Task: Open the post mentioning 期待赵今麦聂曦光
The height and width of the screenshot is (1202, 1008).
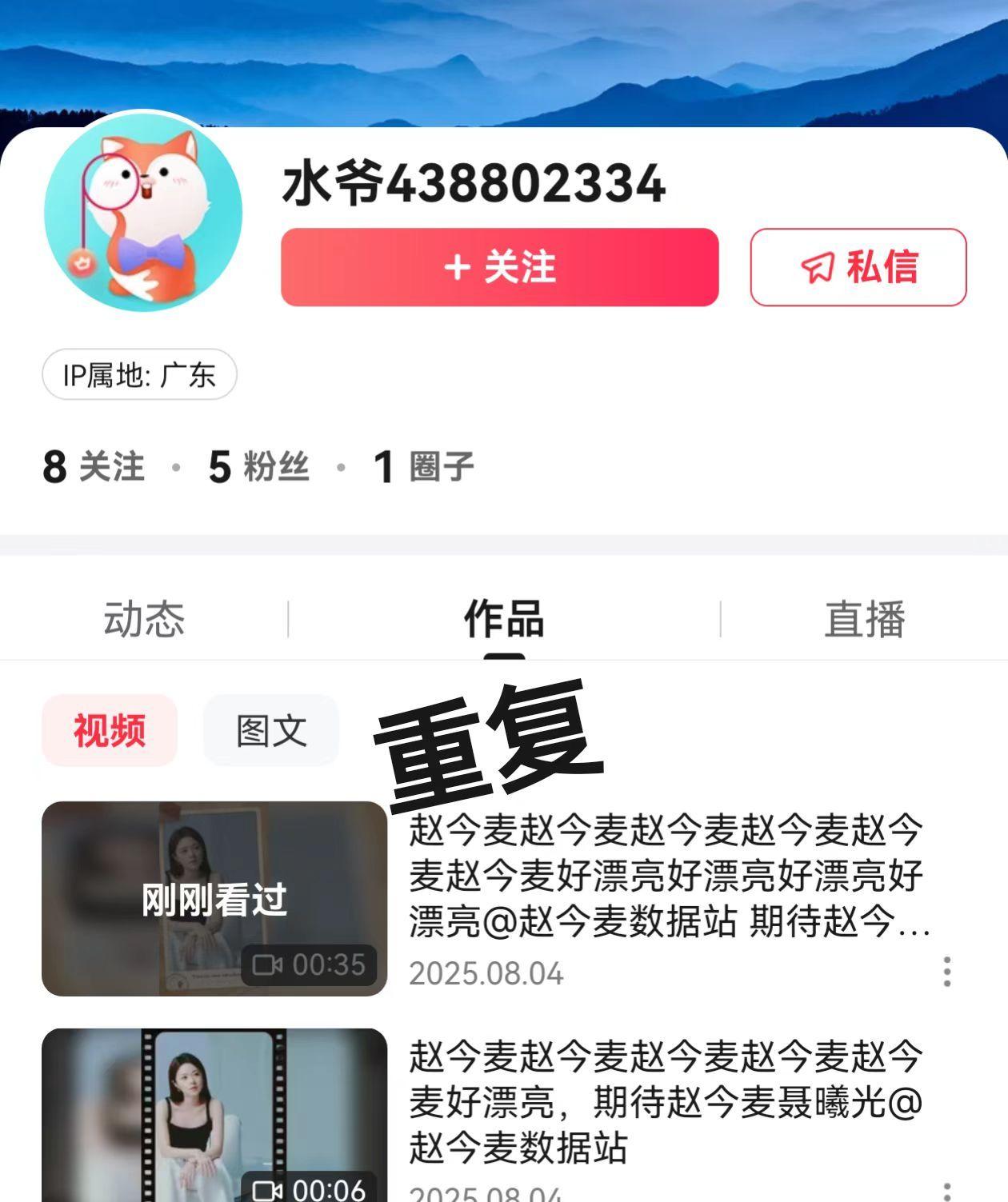Action: point(666,1102)
